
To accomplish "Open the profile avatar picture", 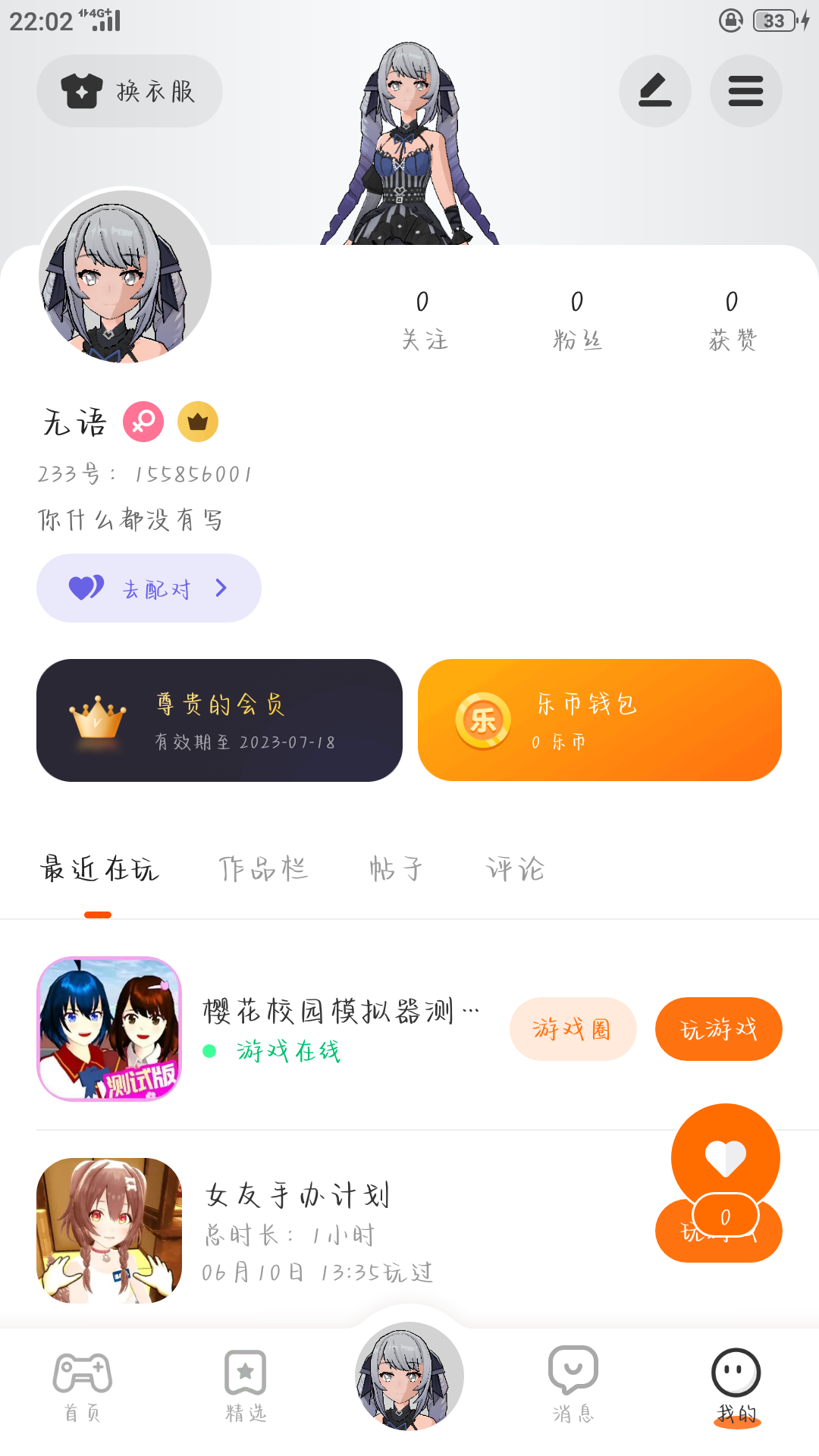I will click(x=125, y=276).
